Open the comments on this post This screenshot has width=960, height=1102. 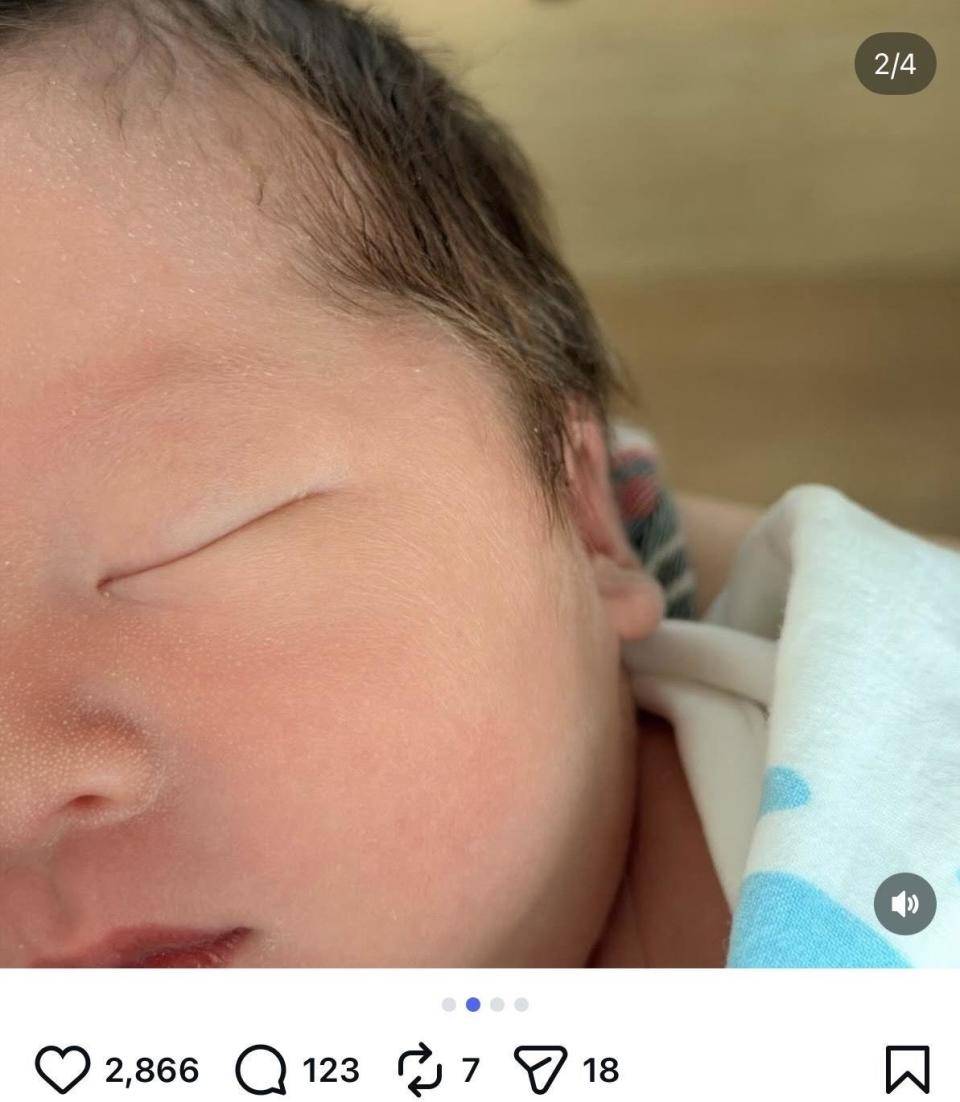[260, 1069]
